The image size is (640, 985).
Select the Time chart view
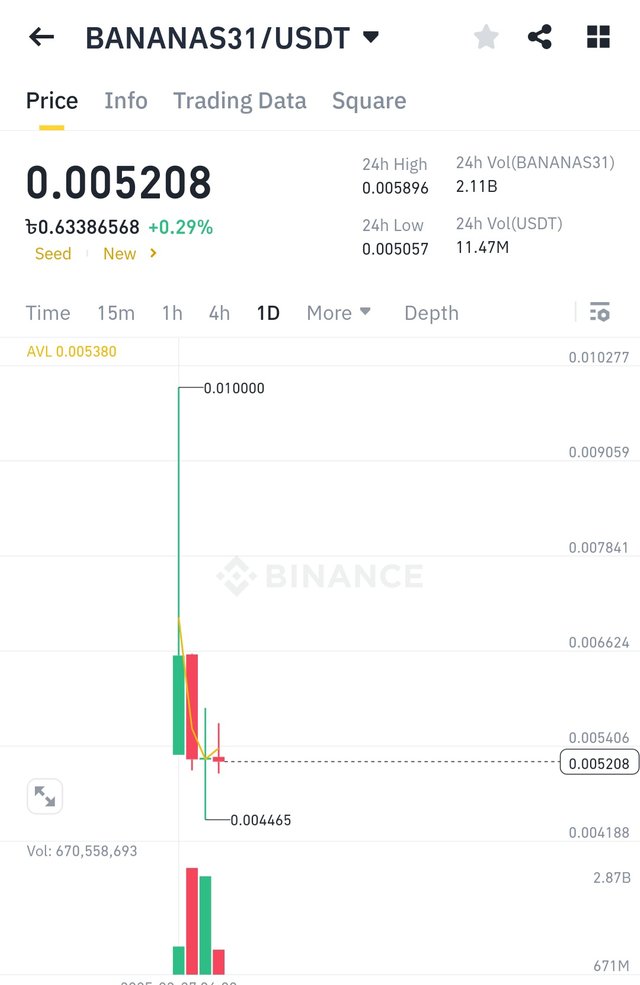[48, 313]
